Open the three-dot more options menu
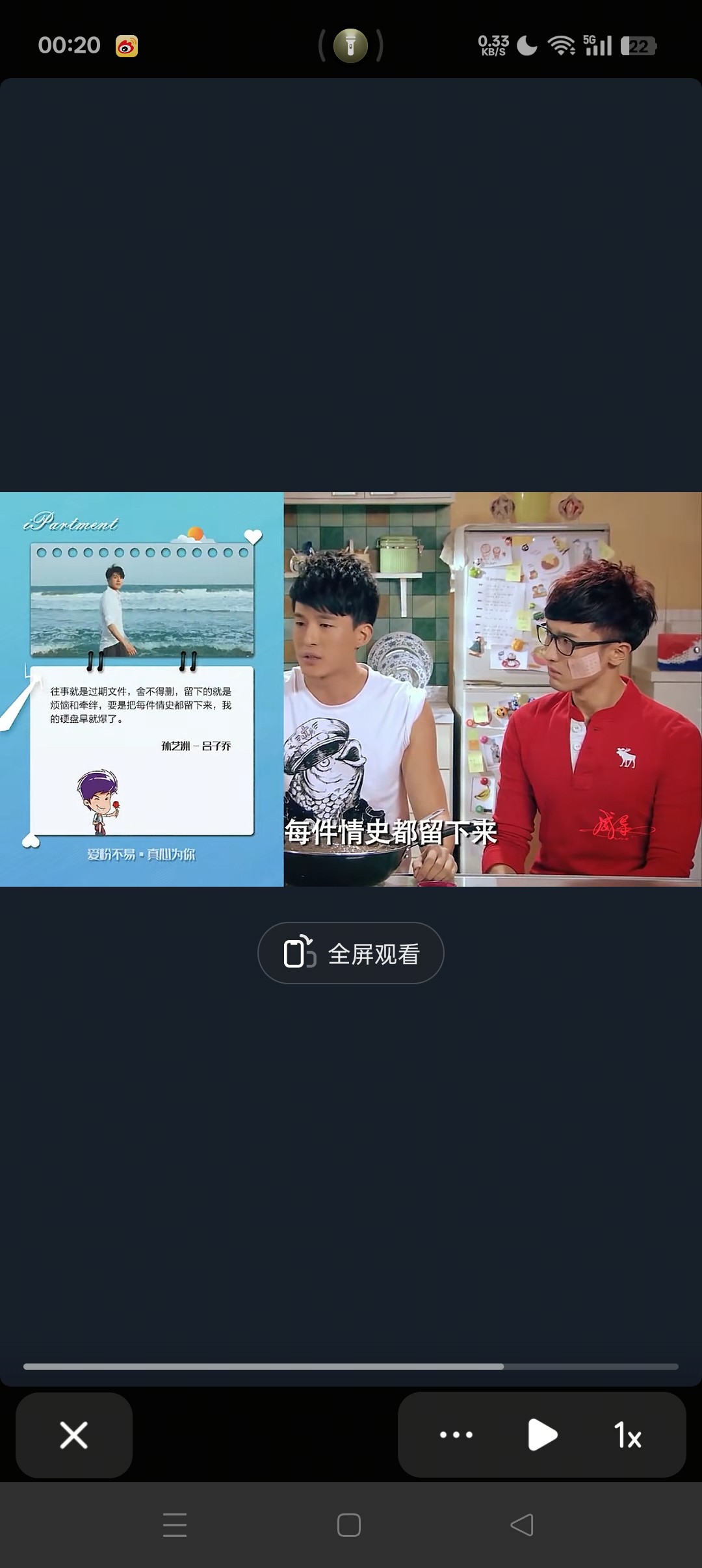702x1568 pixels. click(456, 1435)
